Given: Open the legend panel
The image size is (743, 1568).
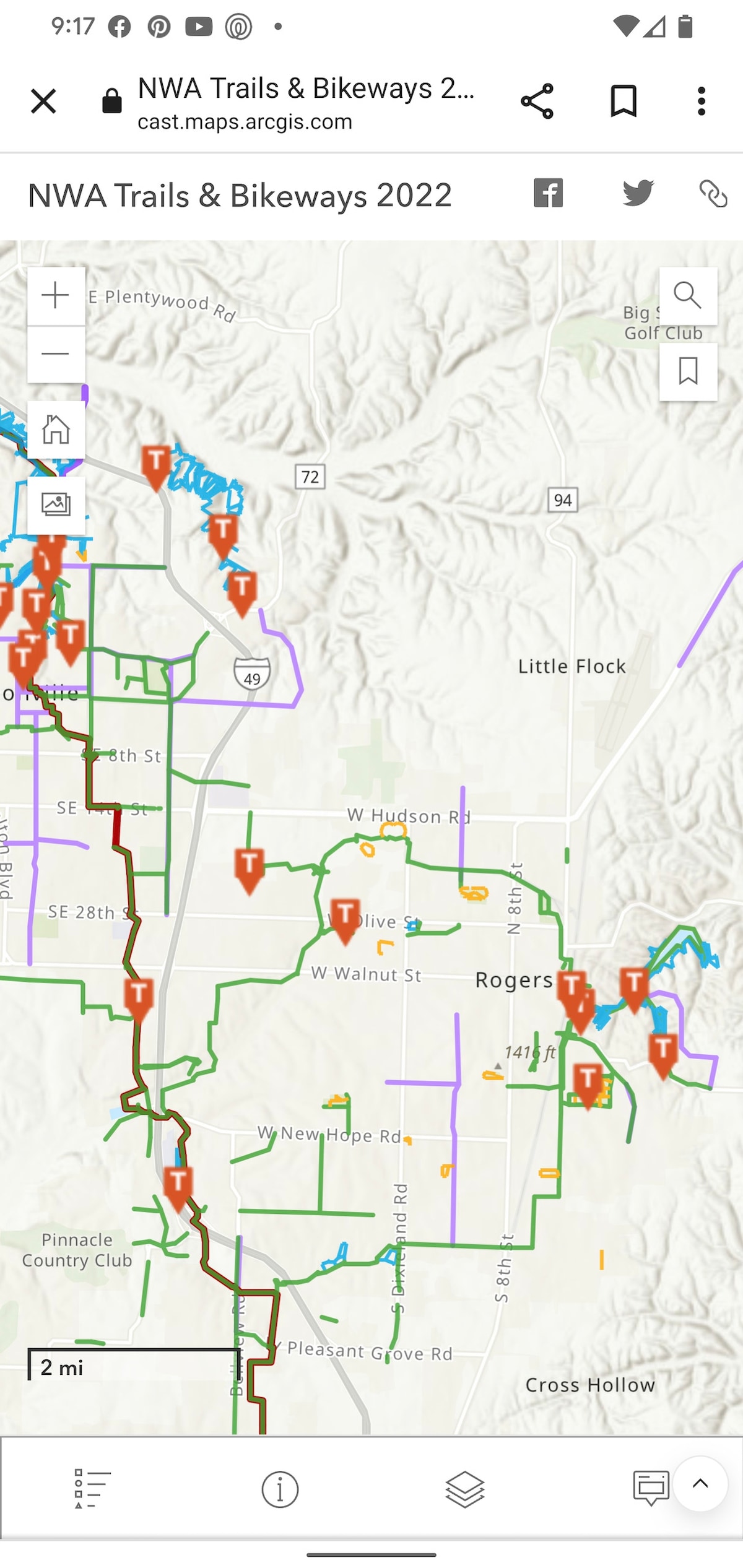Looking at the screenshot, I should (x=93, y=1488).
